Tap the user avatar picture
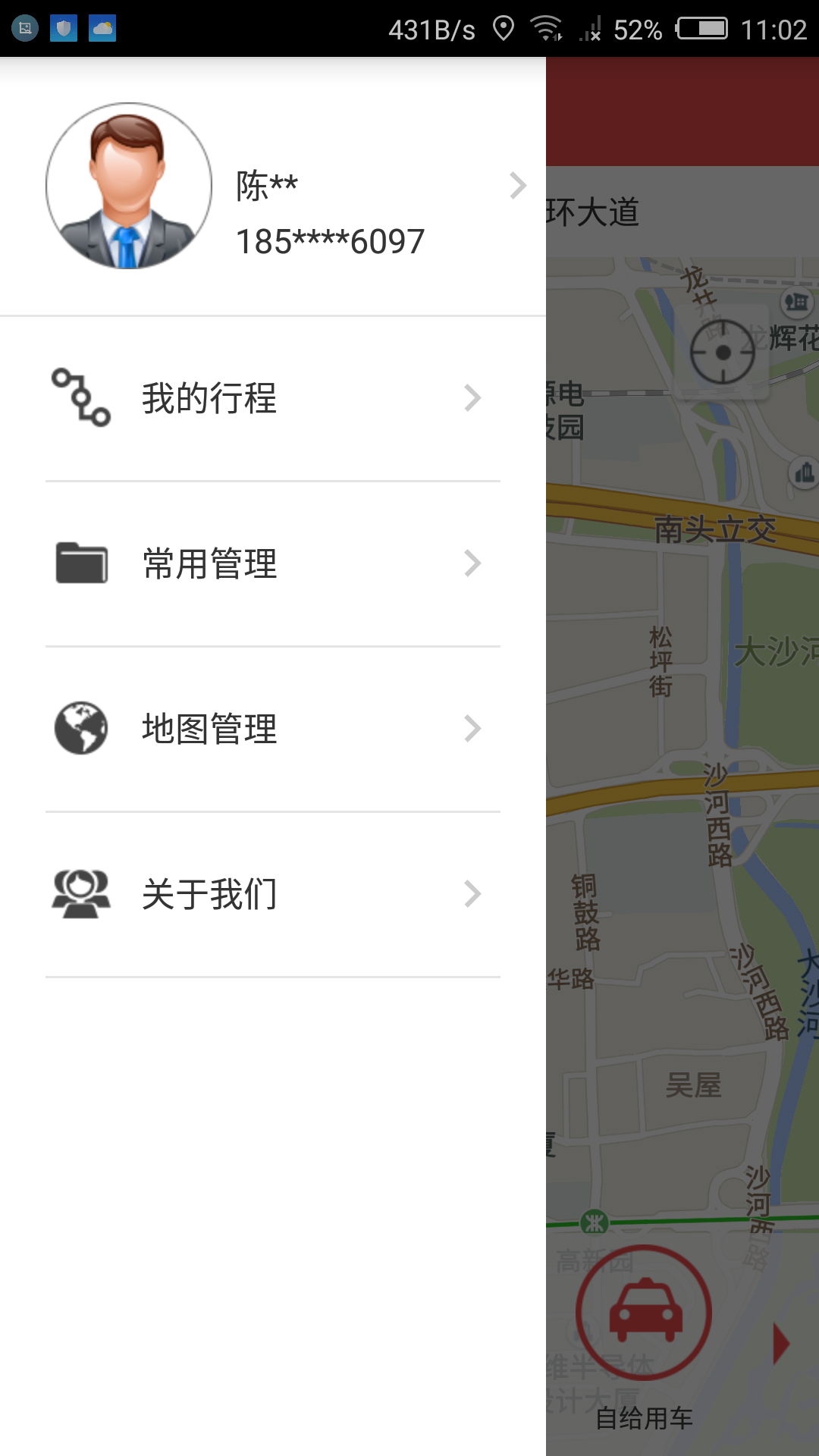819x1456 pixels. (x=129, y=187)
